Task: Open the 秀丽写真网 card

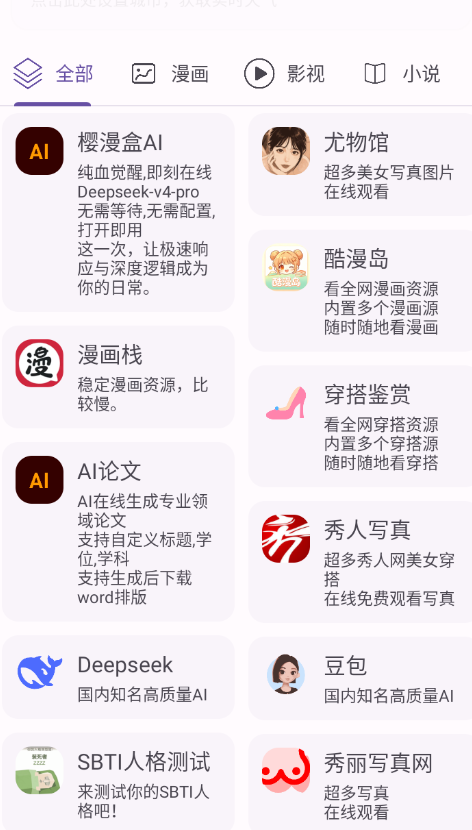Action: click(360, 782)
